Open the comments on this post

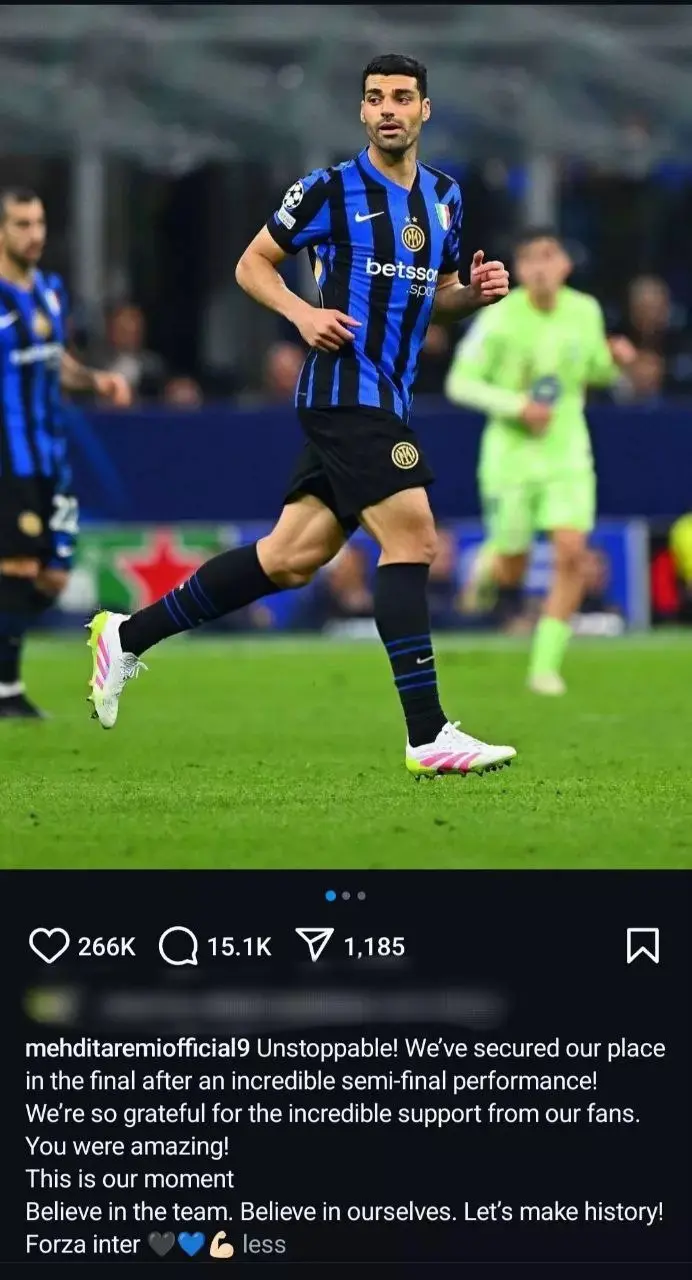click(179, 946)
